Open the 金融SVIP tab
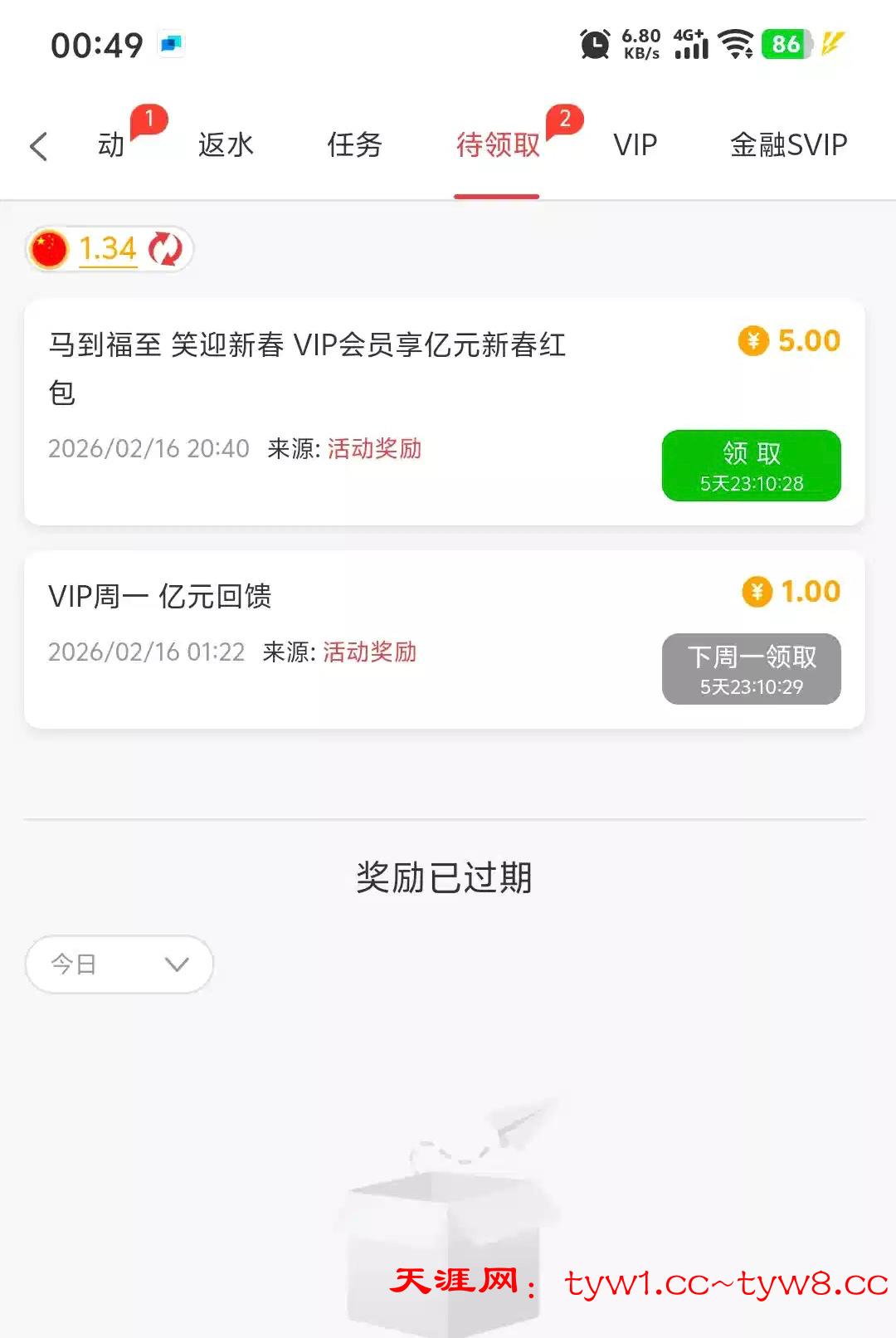The image size is (896, 1338). (788, 145)
